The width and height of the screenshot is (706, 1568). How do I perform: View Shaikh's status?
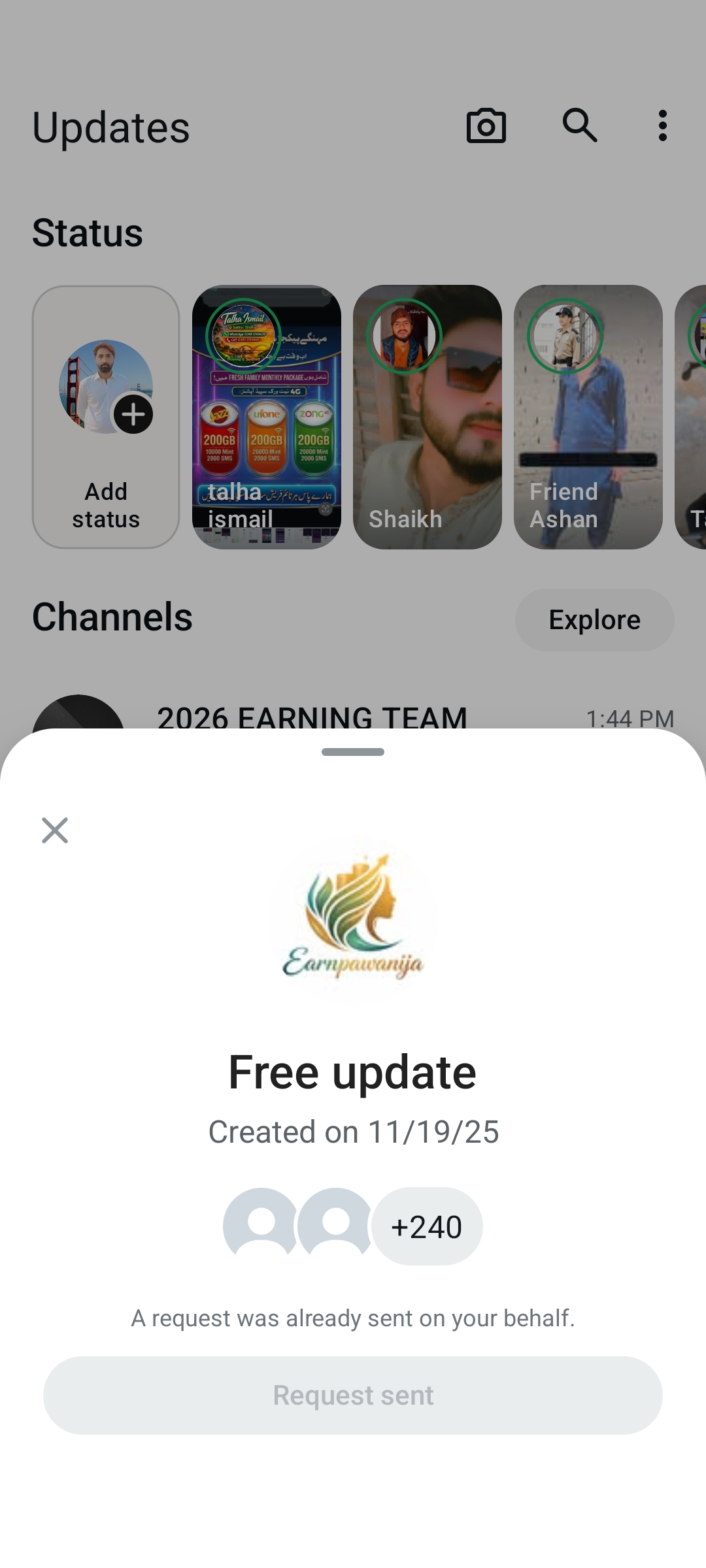[x=428, y=417]
